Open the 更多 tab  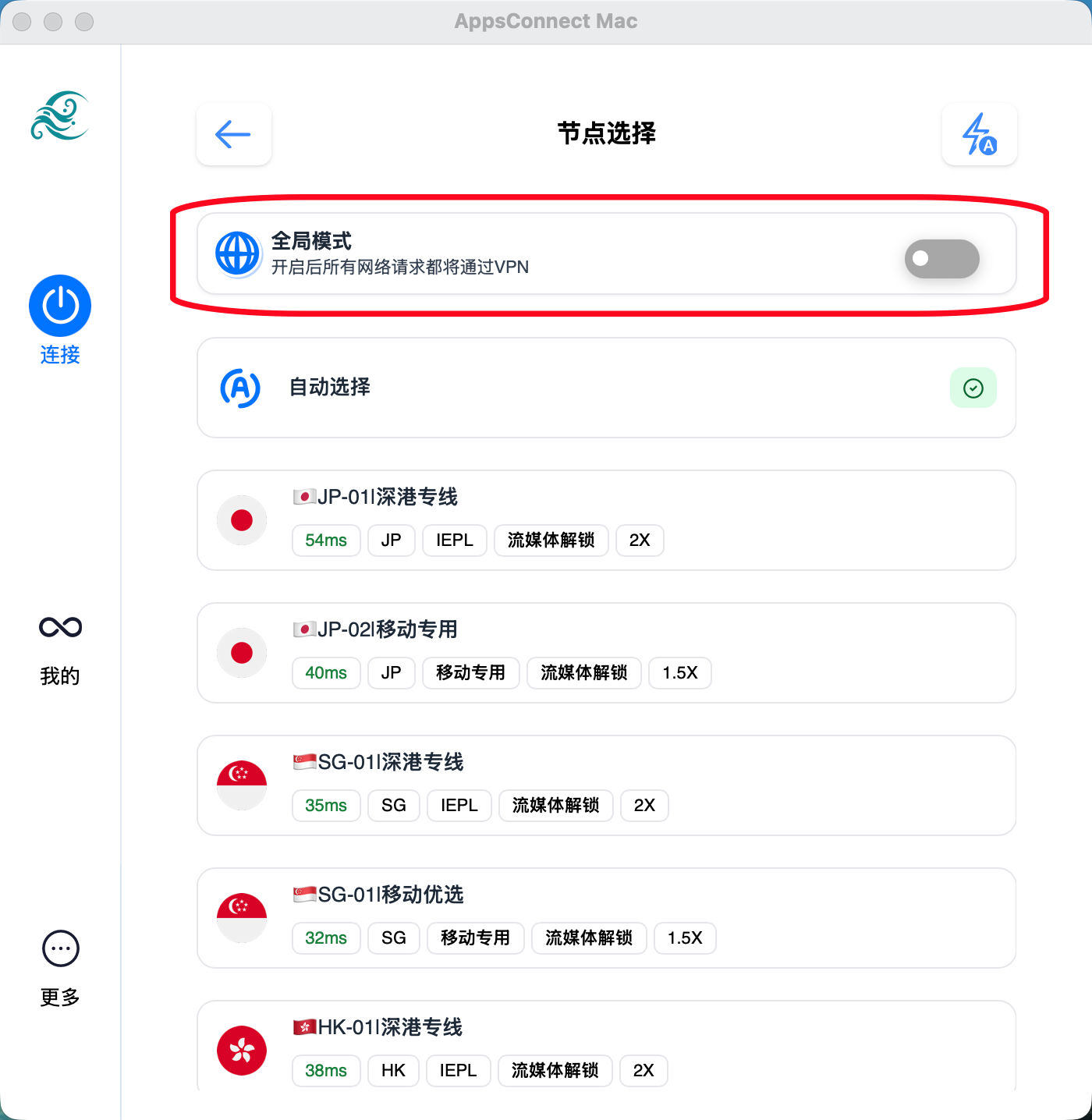60,968
